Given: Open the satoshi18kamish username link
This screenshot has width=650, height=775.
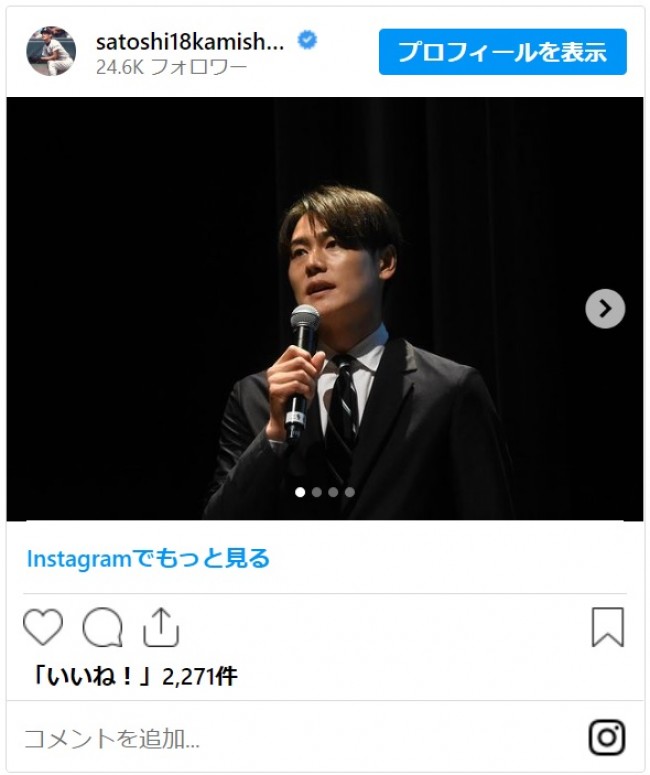Looking at the screenshot, I should coord(190,41).
